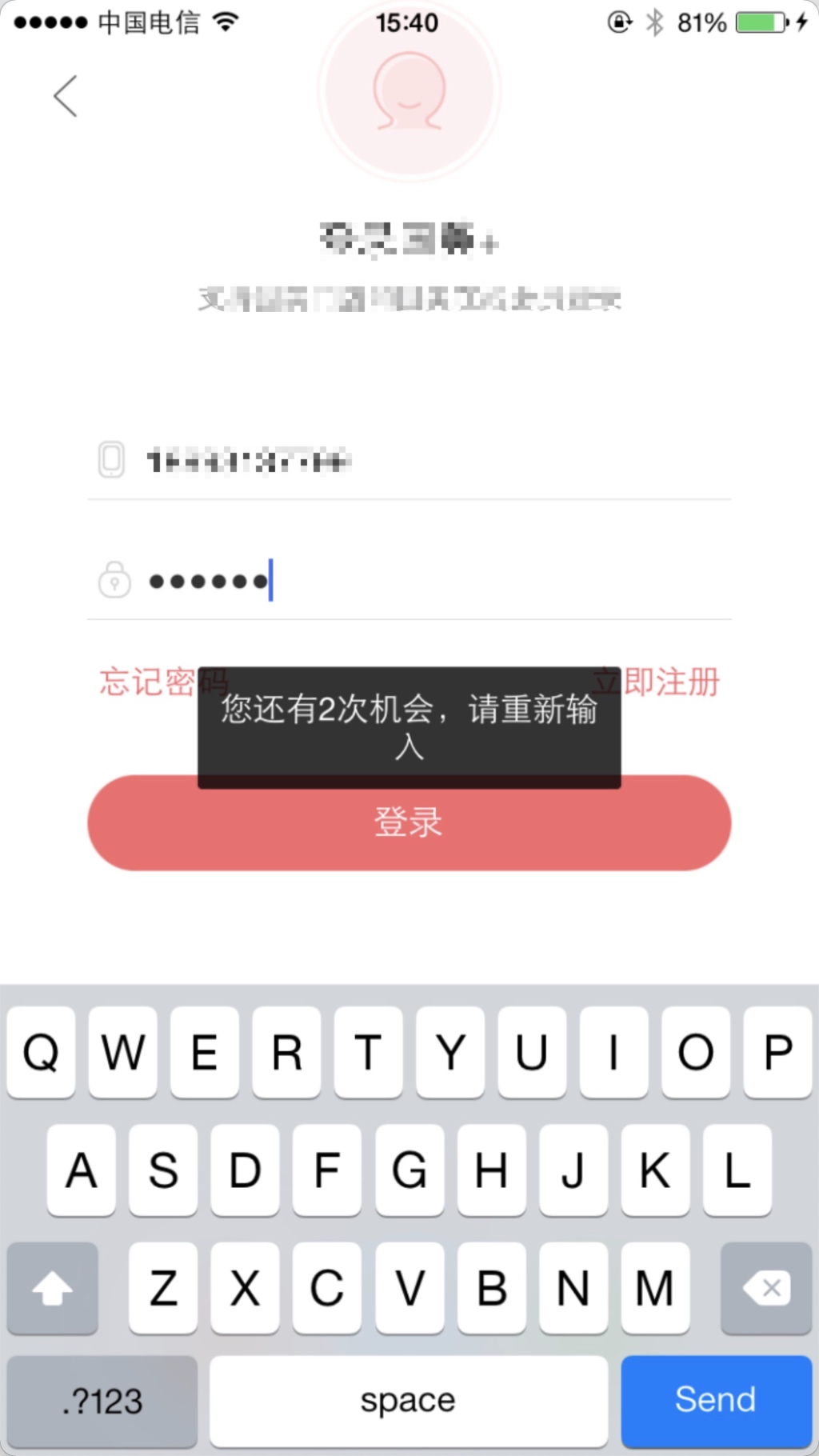Go back using the arrow icon
This screenshot has width=819, height=1456.
click(66, 97)
